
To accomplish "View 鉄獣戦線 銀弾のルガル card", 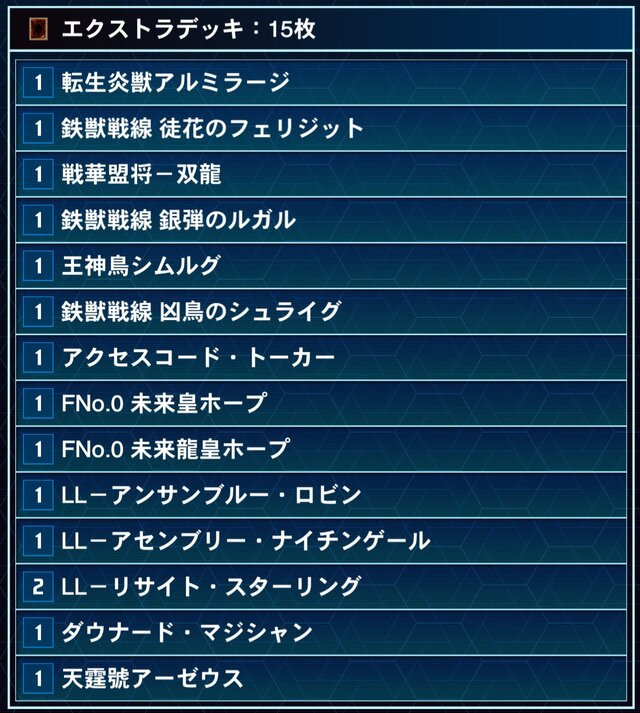I will 179,220.
